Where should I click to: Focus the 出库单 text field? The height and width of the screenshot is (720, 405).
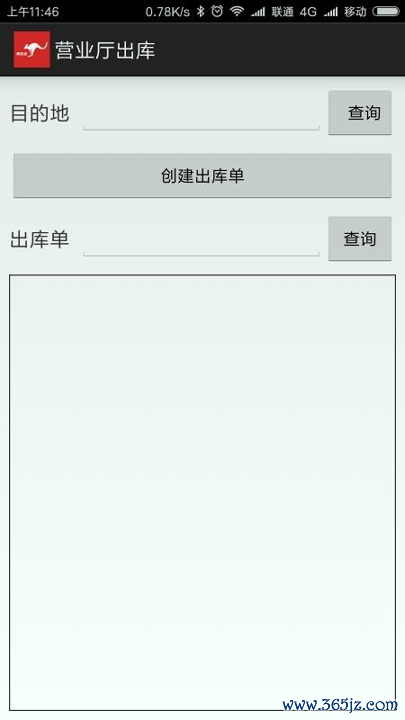point(201,240)
